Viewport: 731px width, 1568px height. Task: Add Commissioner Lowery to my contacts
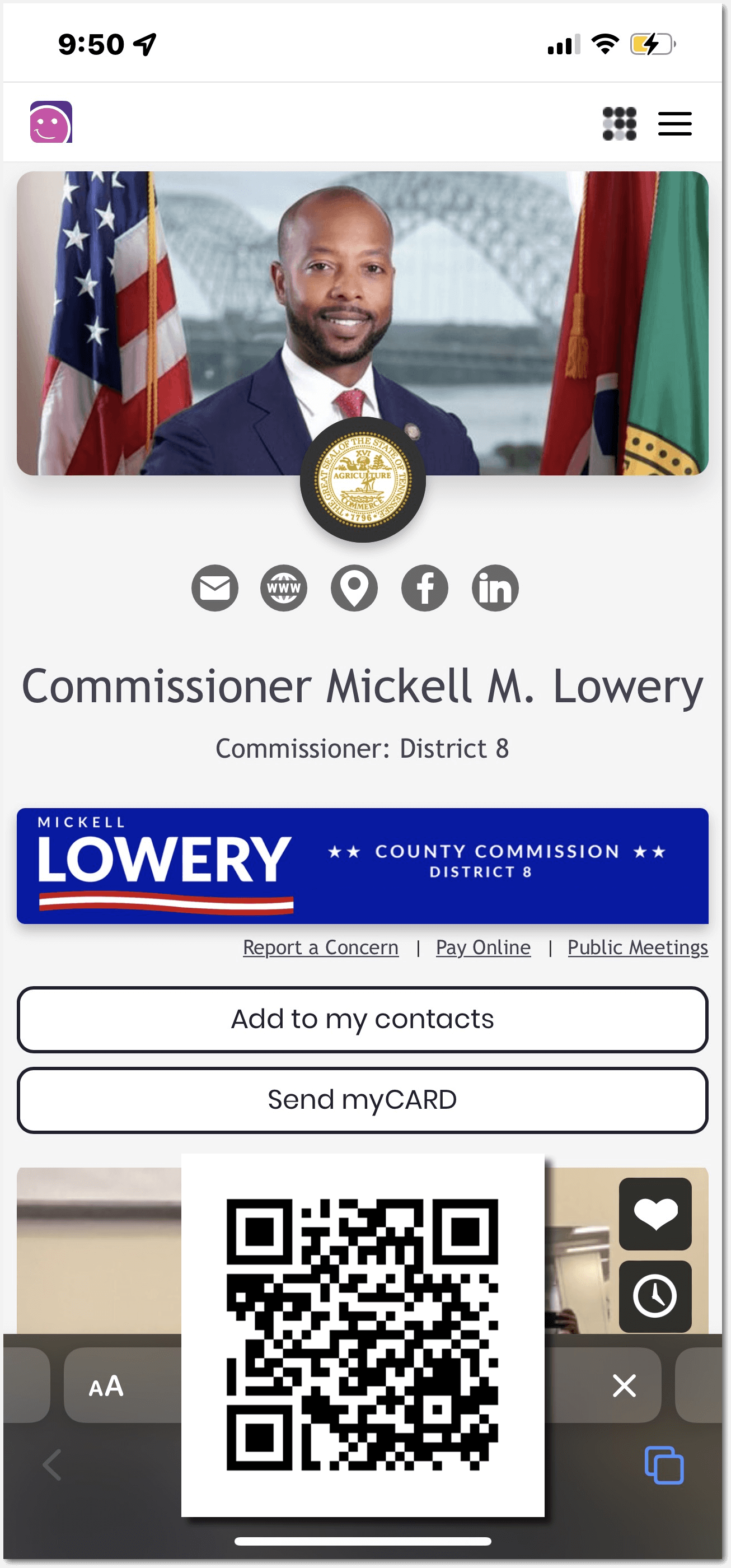363,1020
